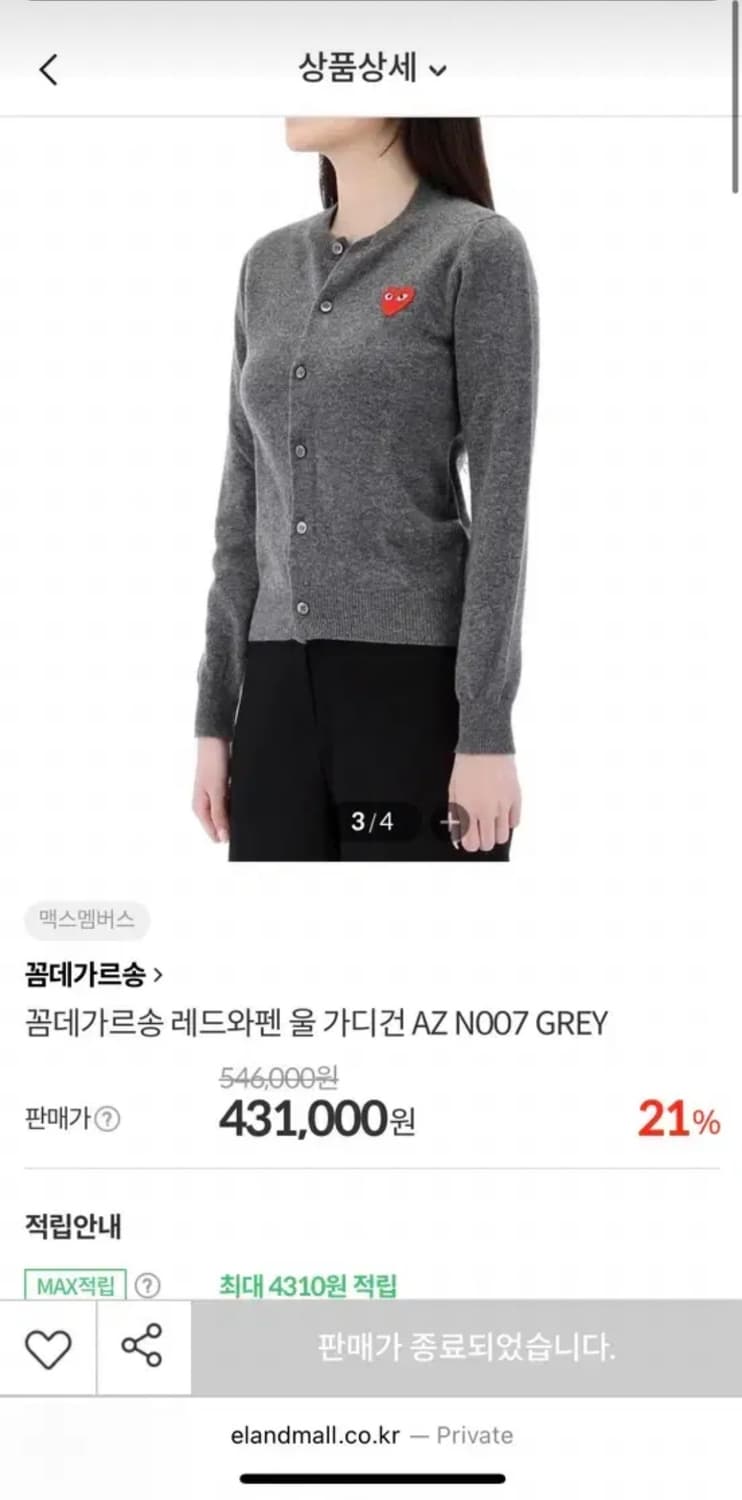
Task: Tap the 맥스멤버스 tag
Action: pos(85,922)
